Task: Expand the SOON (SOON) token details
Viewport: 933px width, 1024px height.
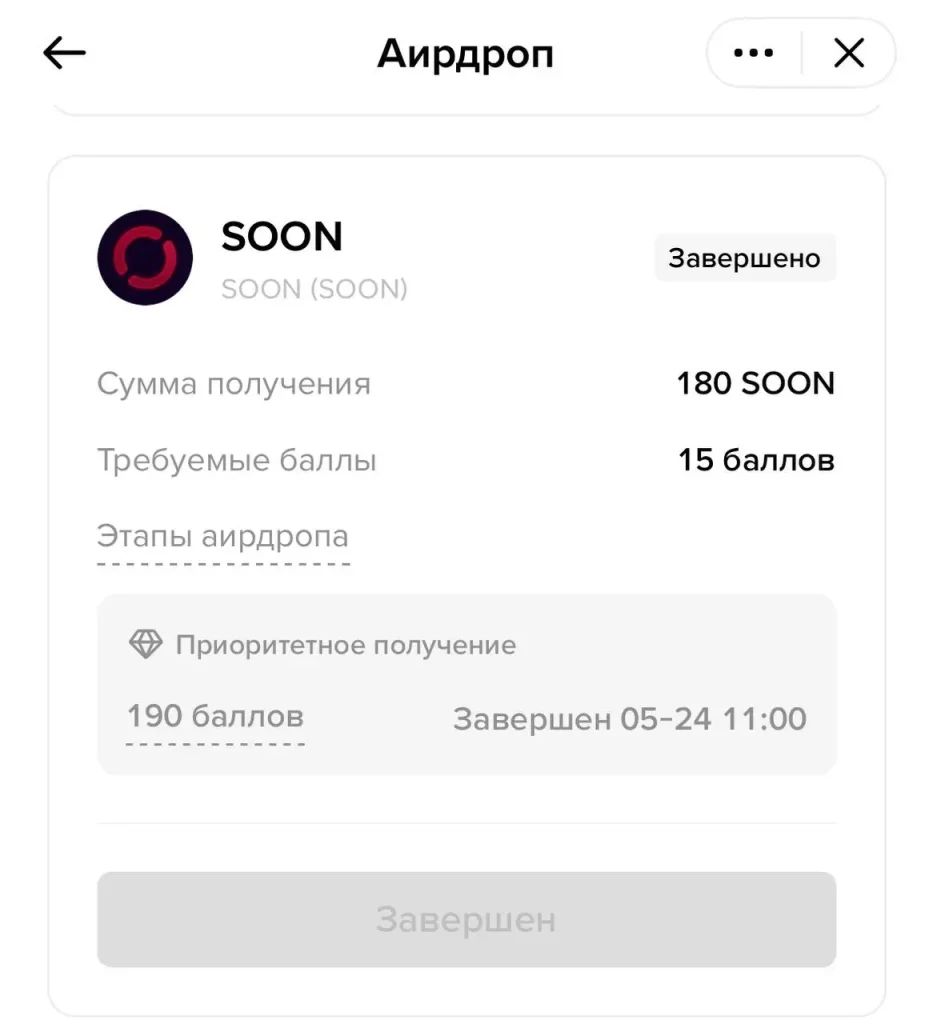Action: pyautogui.click(x=313, y=289)
